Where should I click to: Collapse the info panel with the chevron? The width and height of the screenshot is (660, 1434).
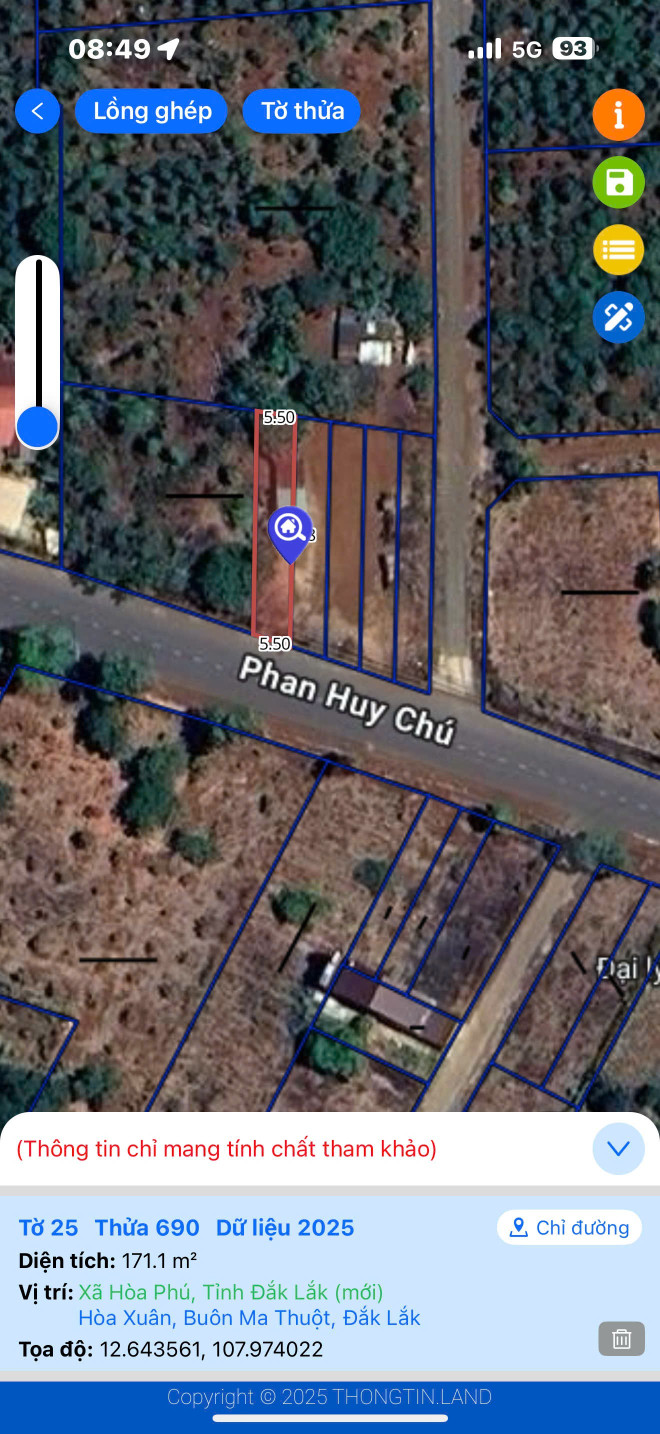[x=618, y=1148]
